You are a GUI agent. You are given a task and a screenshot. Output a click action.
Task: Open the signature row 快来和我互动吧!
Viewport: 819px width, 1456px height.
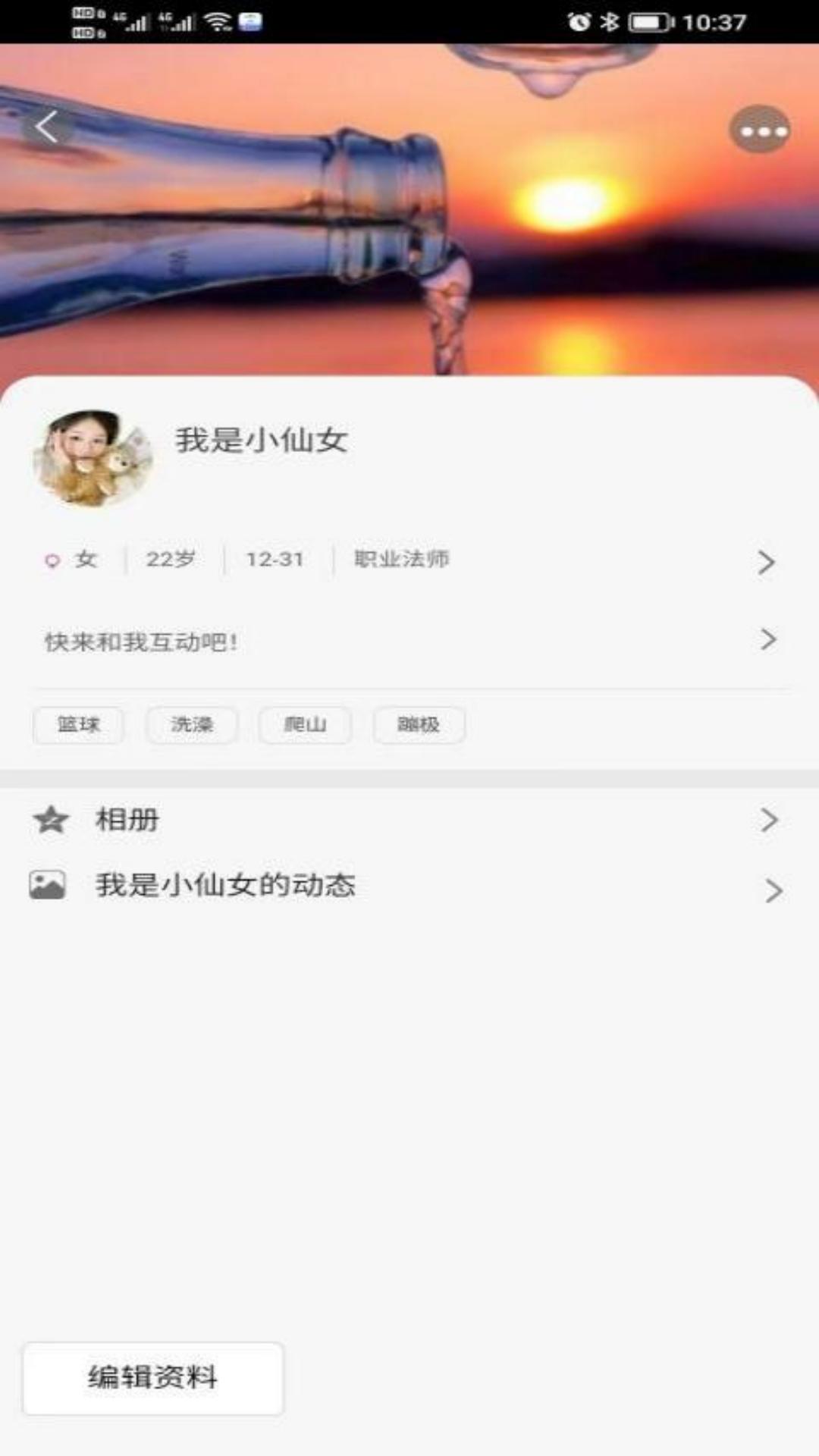pos(409,642)
